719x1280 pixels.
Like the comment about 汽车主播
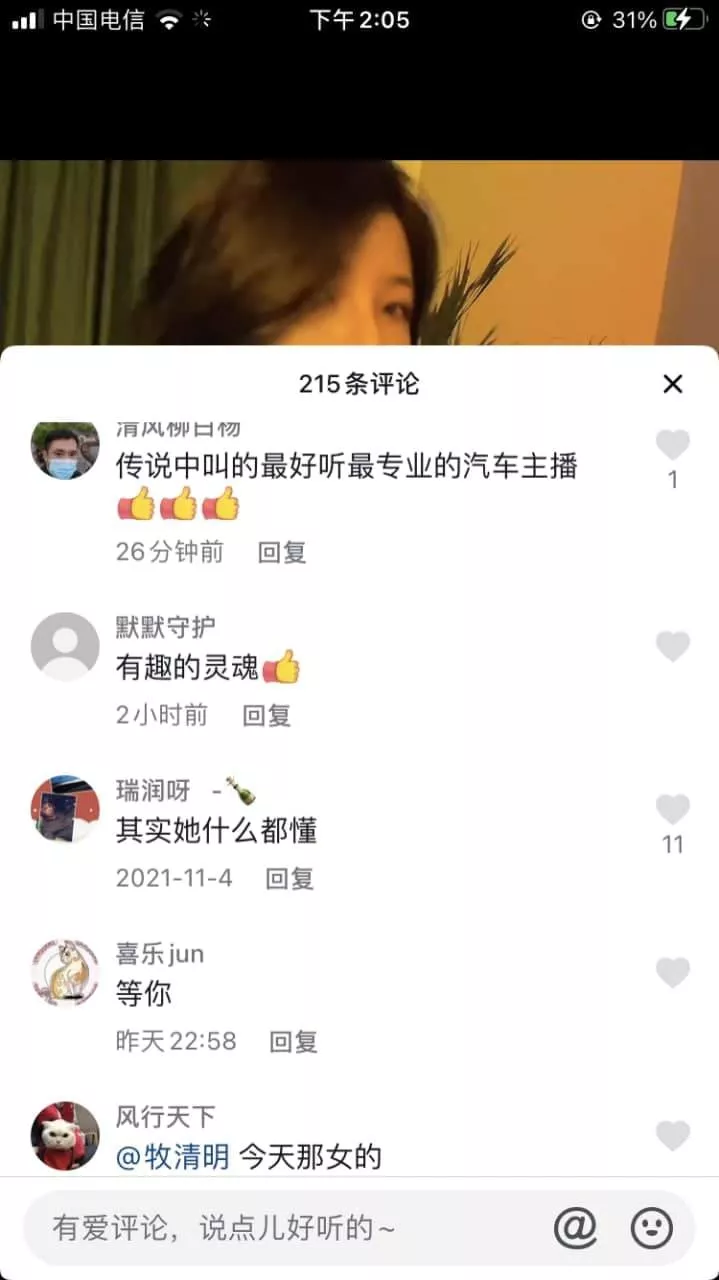click(x=673, y=445)
